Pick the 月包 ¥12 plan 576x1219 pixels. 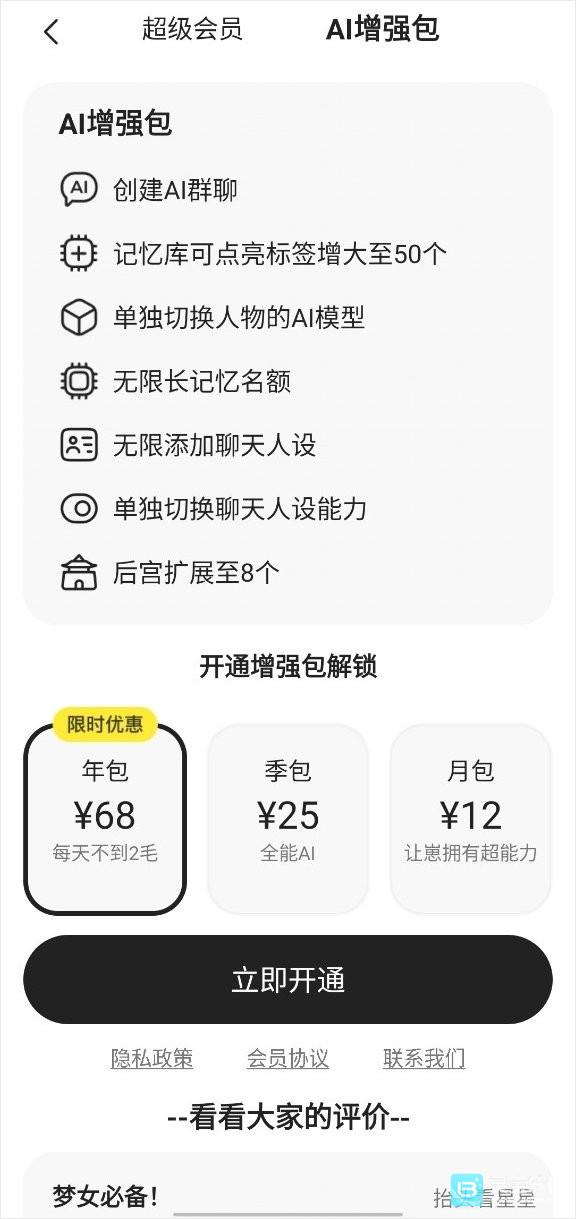471,819
